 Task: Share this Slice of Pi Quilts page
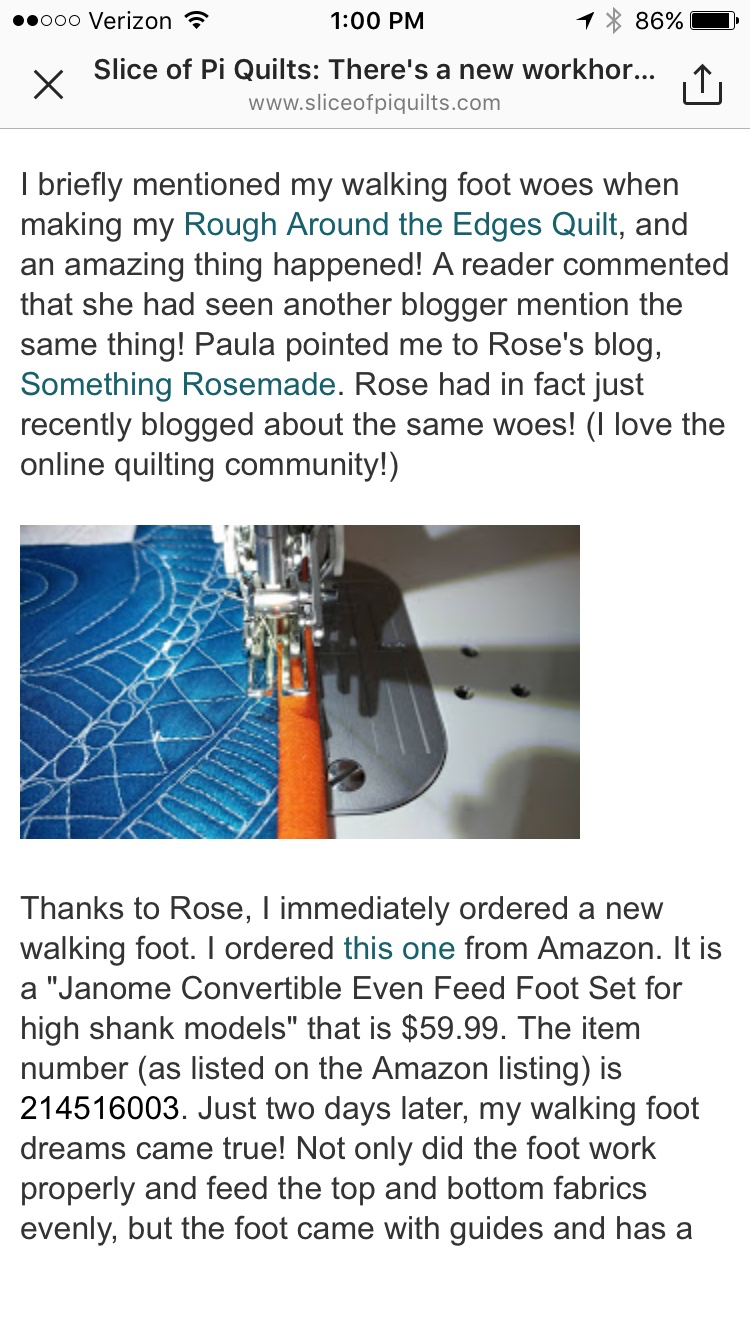pos(701,85)
